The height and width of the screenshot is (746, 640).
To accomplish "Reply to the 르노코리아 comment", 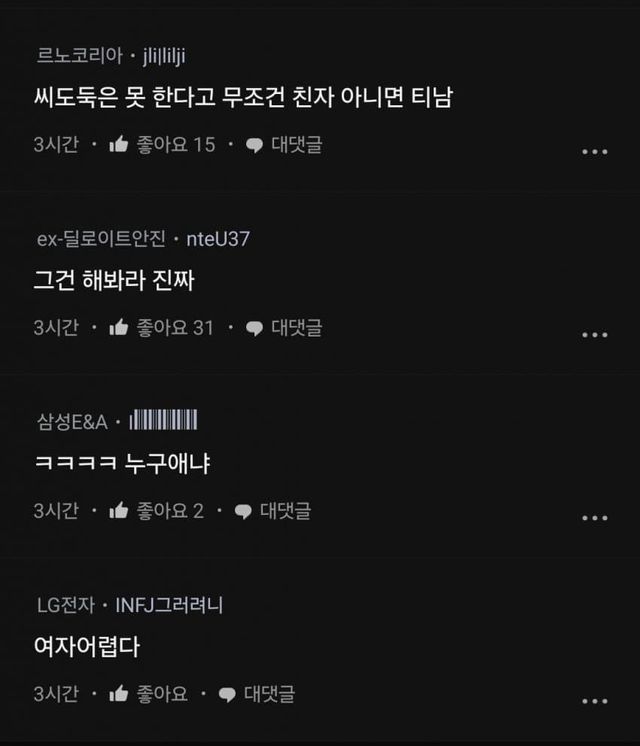I will [x=284, y=145].
